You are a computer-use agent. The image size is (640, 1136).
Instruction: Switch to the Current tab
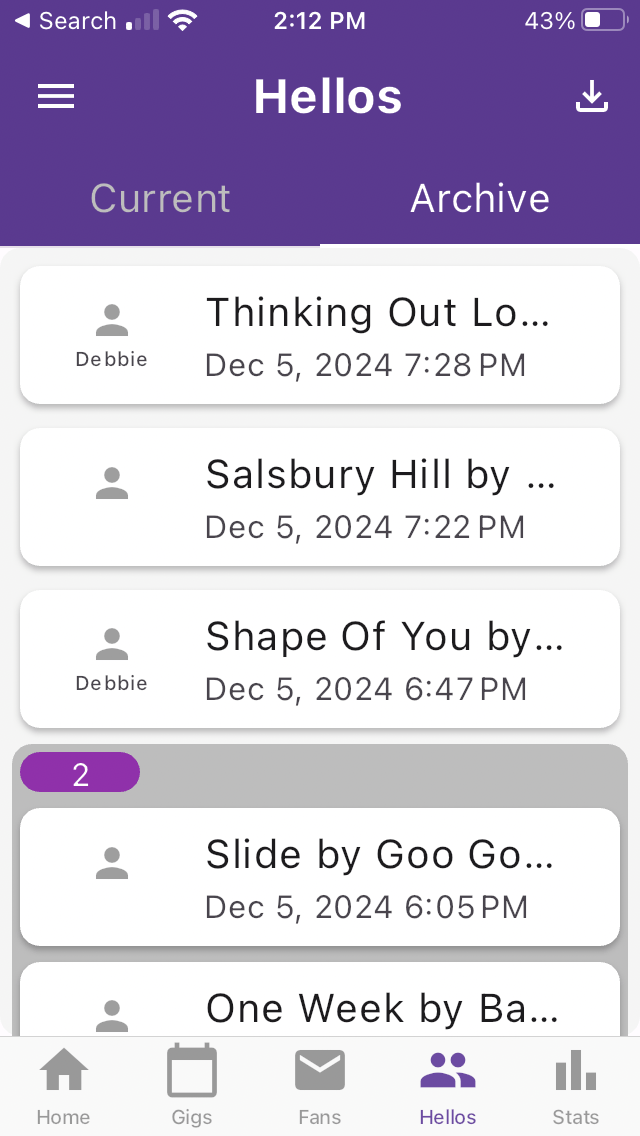click(x=160, y=198)
